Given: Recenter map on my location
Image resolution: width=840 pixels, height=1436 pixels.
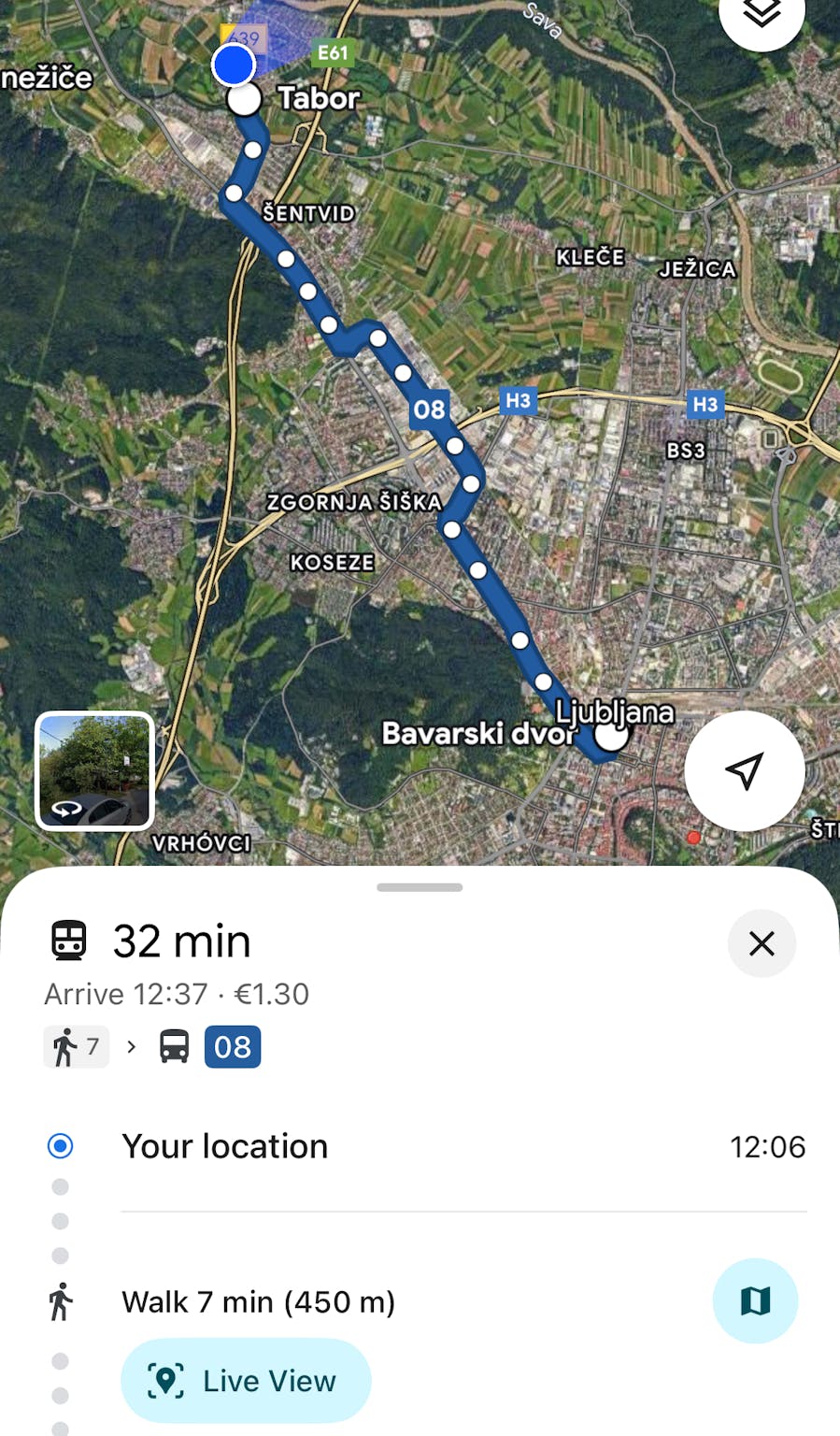Looking at the screenshot, I should pyautogui.click(x=745, y=771).
